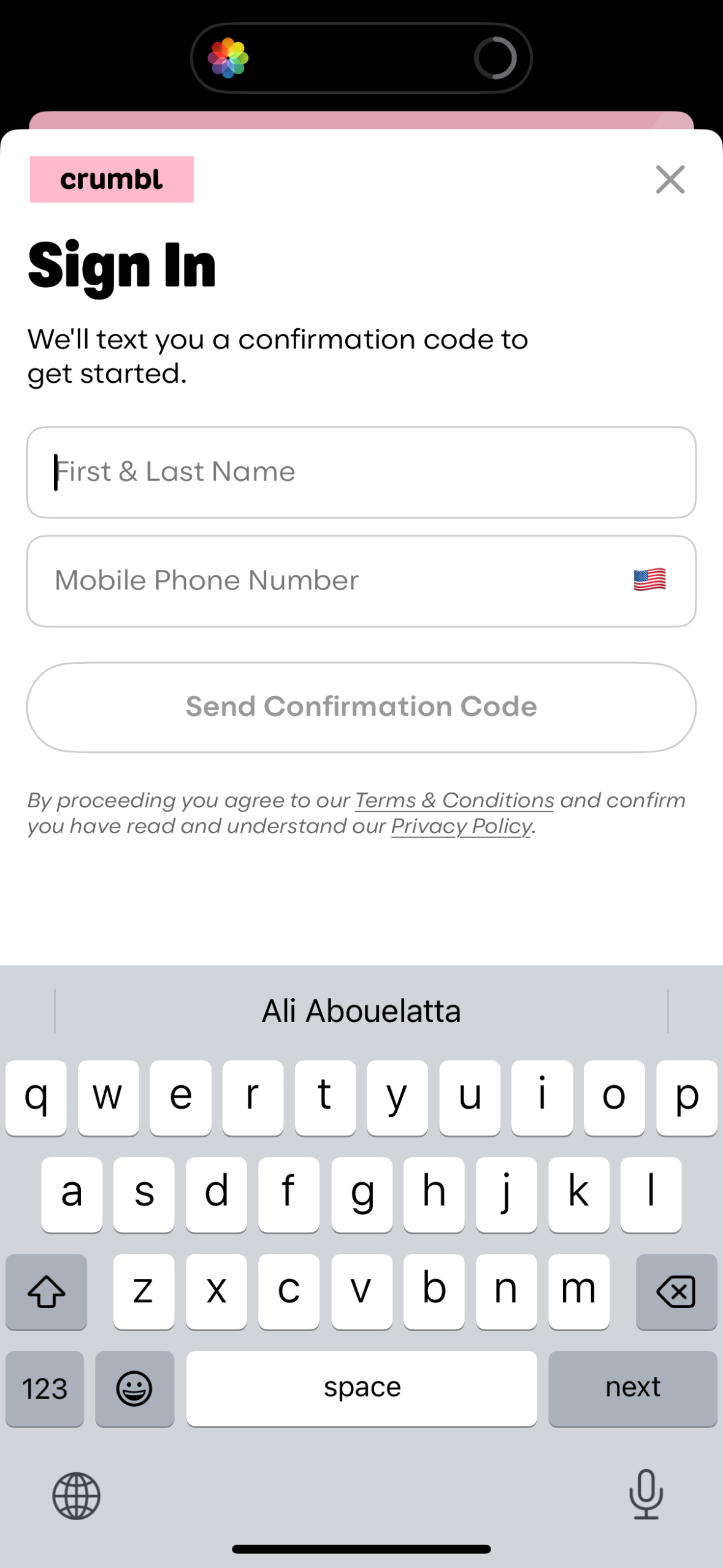Enable uppercase with the shift key
The width and height of the screenshot is (723, 1568).
[46, 1291]
